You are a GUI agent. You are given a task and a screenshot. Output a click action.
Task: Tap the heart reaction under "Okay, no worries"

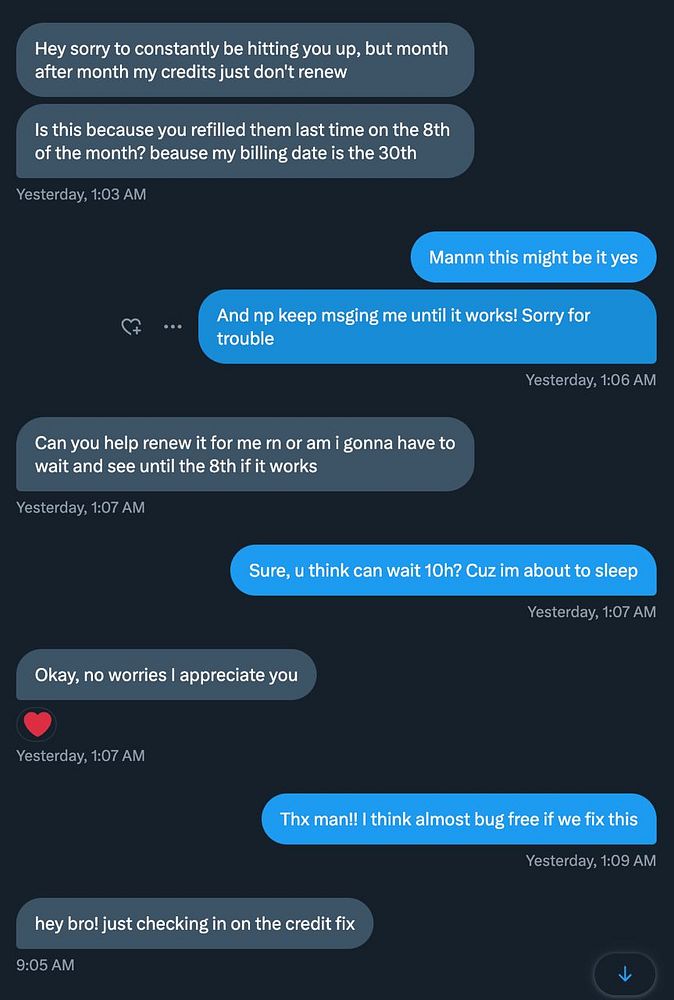click(x=38, y=724)
